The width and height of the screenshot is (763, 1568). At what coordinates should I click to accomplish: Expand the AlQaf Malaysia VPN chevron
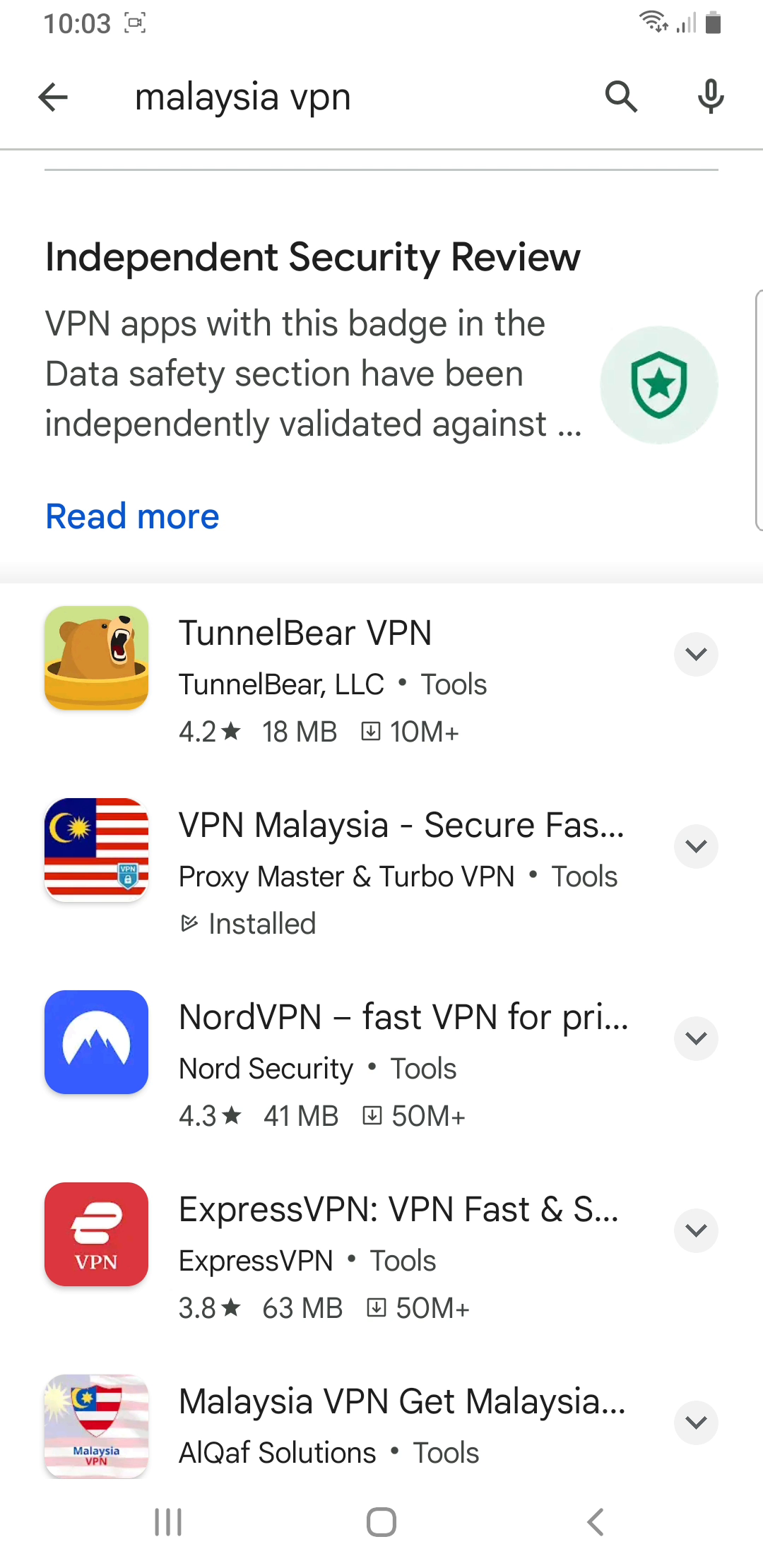point(696,1423)
